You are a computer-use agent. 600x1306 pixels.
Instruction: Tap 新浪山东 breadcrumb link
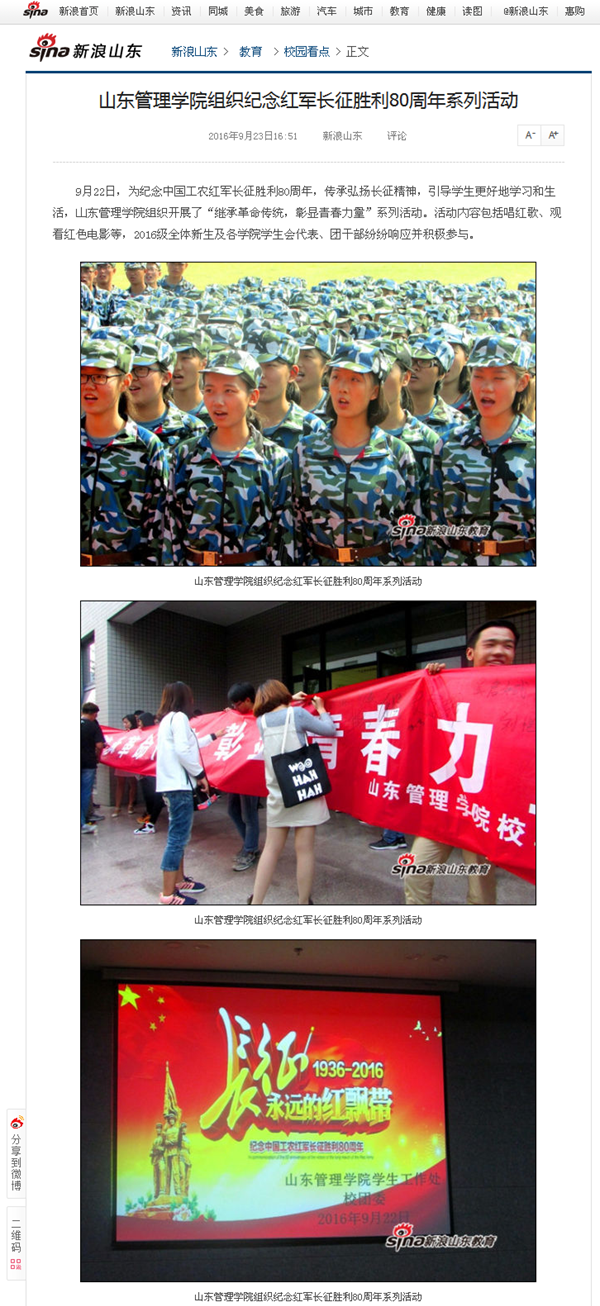point(194,51)
